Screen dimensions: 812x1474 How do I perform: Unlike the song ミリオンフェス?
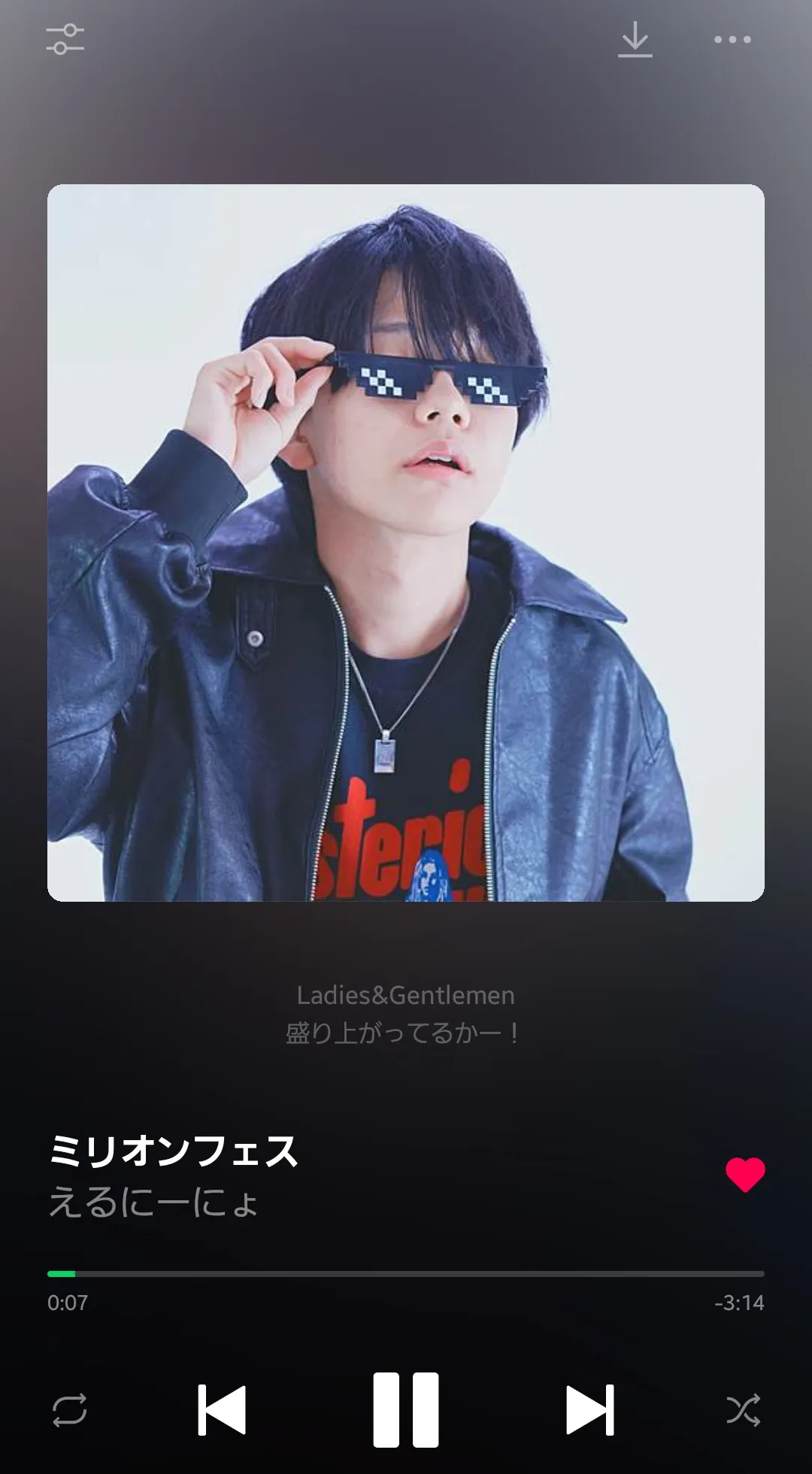(x=744, y=1174)
